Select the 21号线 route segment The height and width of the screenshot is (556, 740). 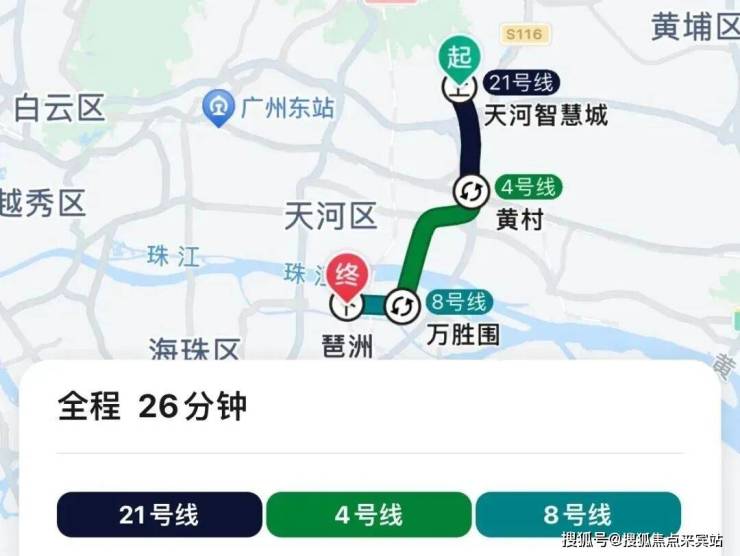(159, 515)
